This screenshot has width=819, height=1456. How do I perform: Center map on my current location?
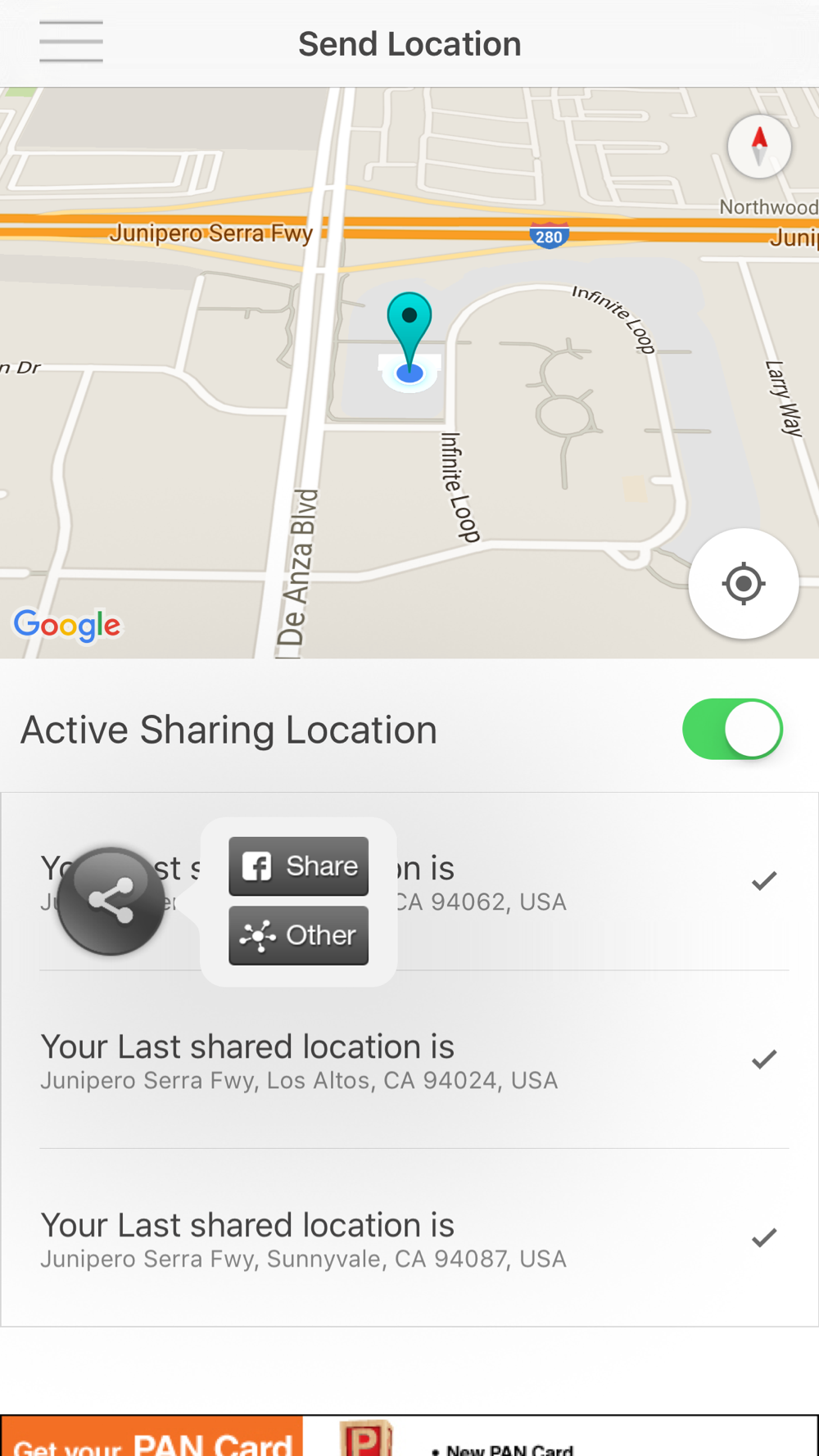(x=743, y=584)
